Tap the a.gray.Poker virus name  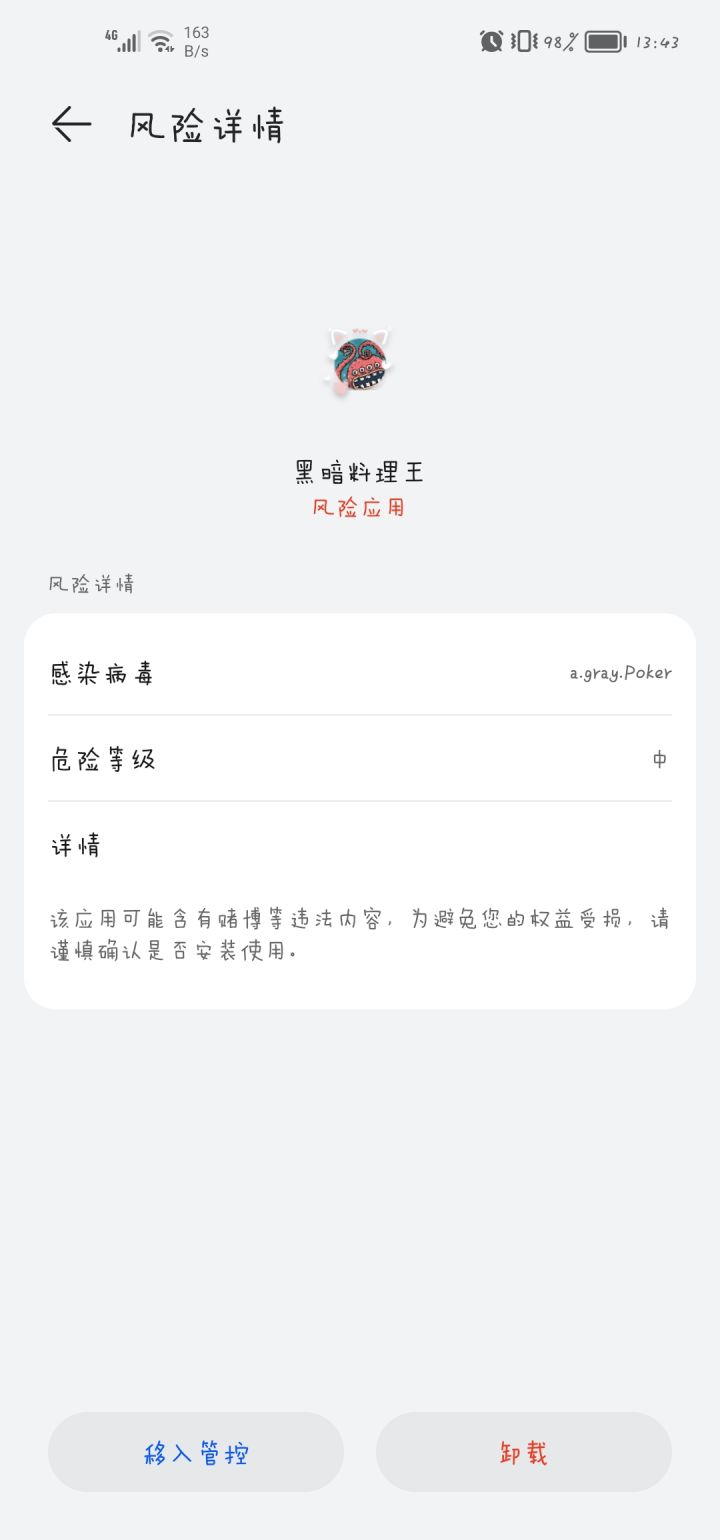[619, 674]
